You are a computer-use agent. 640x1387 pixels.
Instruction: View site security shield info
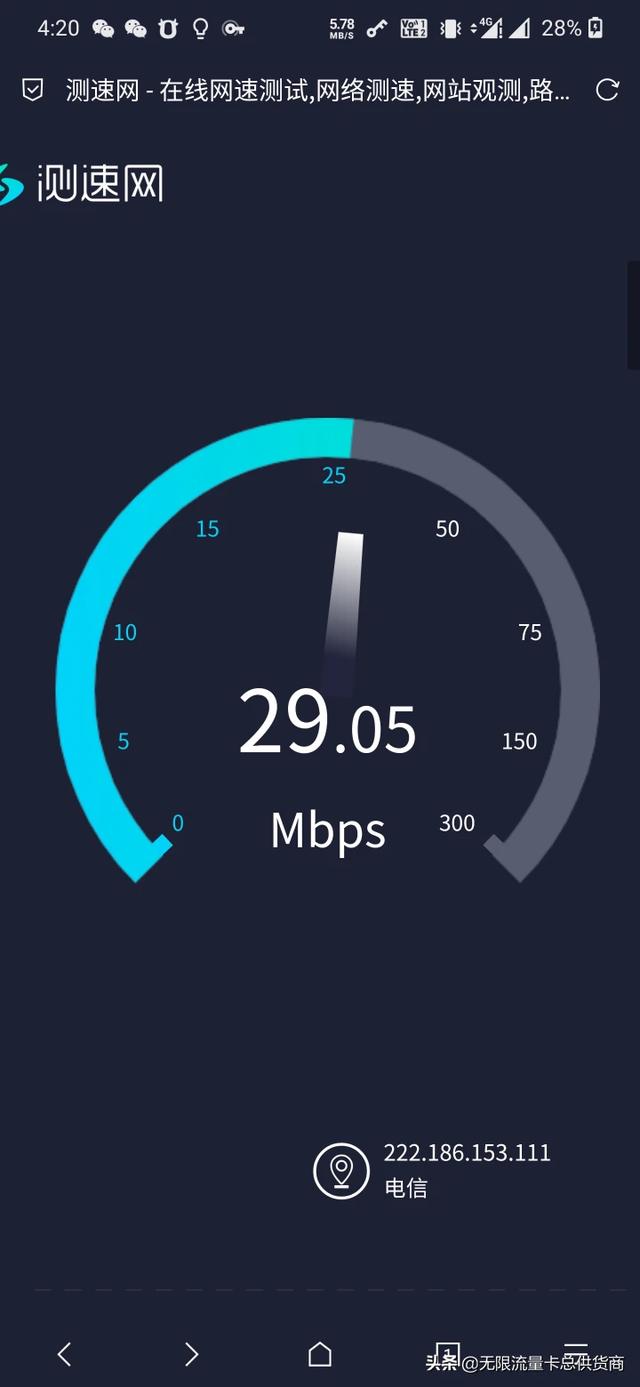33,91
